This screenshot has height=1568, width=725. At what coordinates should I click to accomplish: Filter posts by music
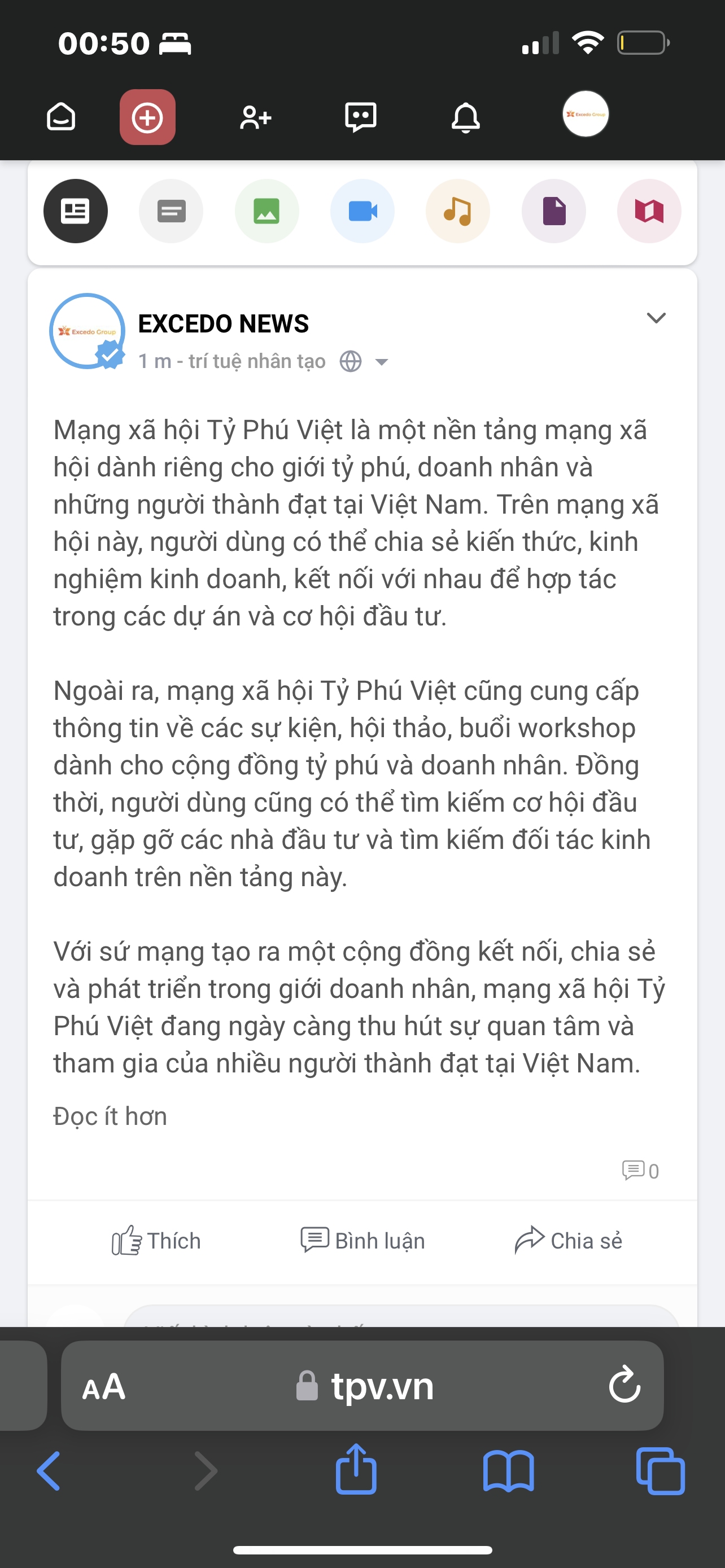point(458,211)
